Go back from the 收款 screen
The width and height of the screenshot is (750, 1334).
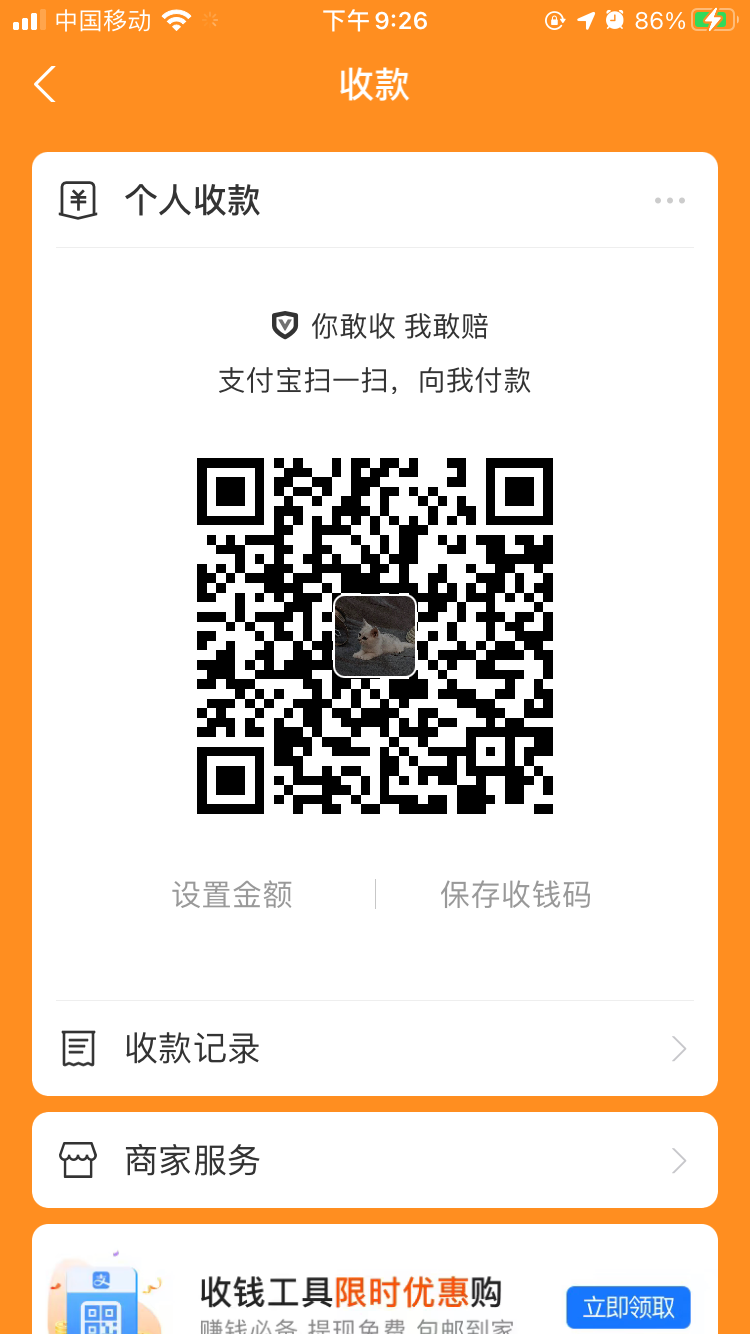pos(45,85)
